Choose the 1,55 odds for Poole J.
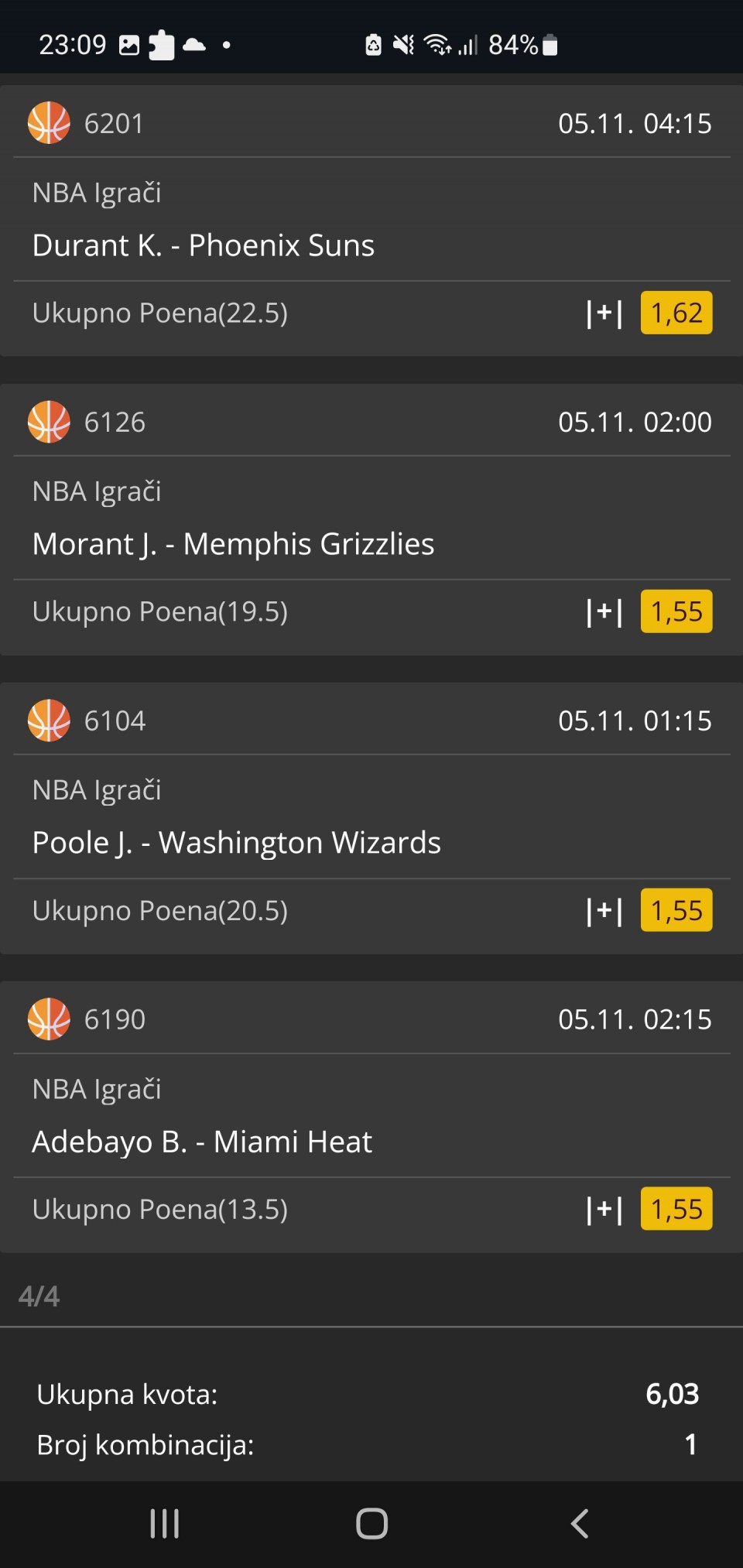 click(x=676, y=910)
